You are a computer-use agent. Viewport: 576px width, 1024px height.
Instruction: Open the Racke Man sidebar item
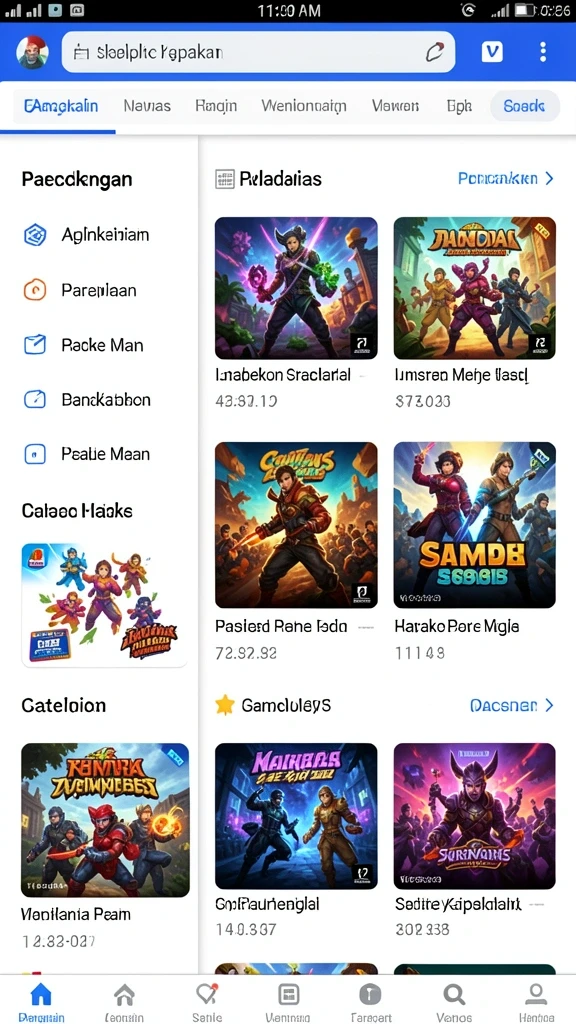[x=83, y=345]
